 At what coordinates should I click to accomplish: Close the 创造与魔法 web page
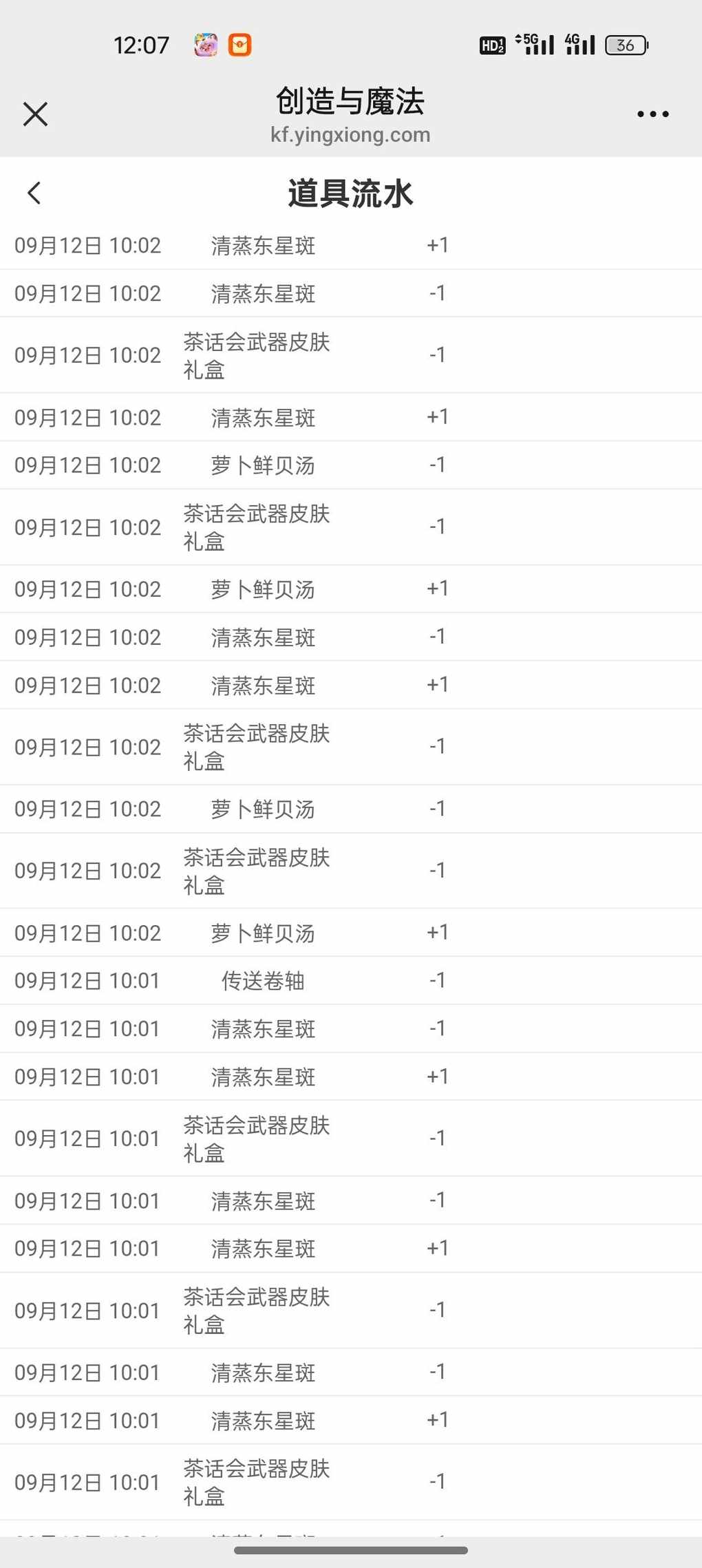coord(35,114)
